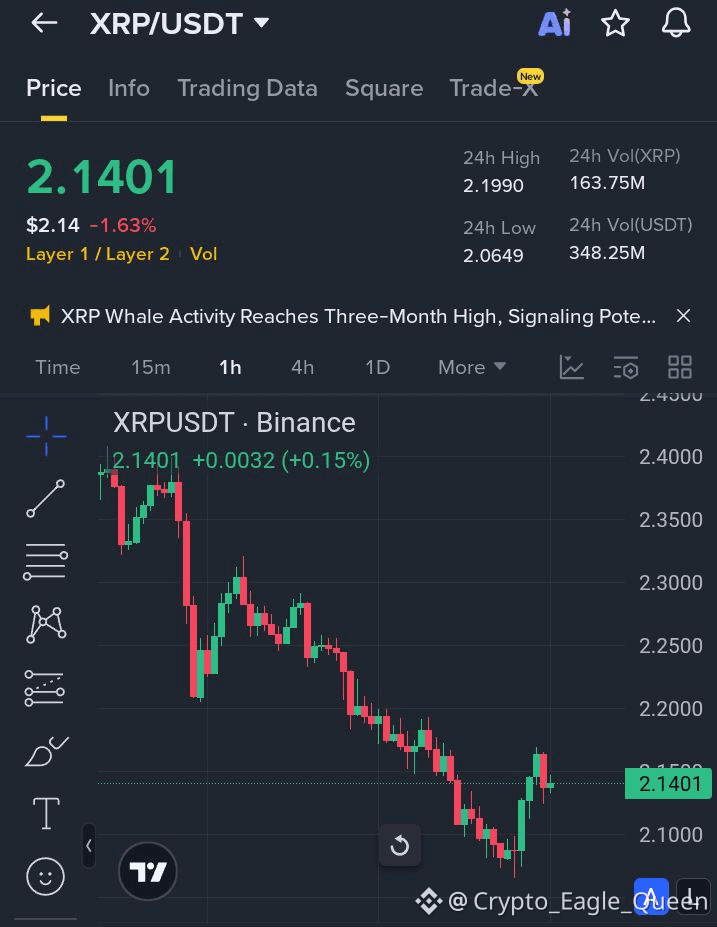Set a price alert with the bell

pos(677,24)
